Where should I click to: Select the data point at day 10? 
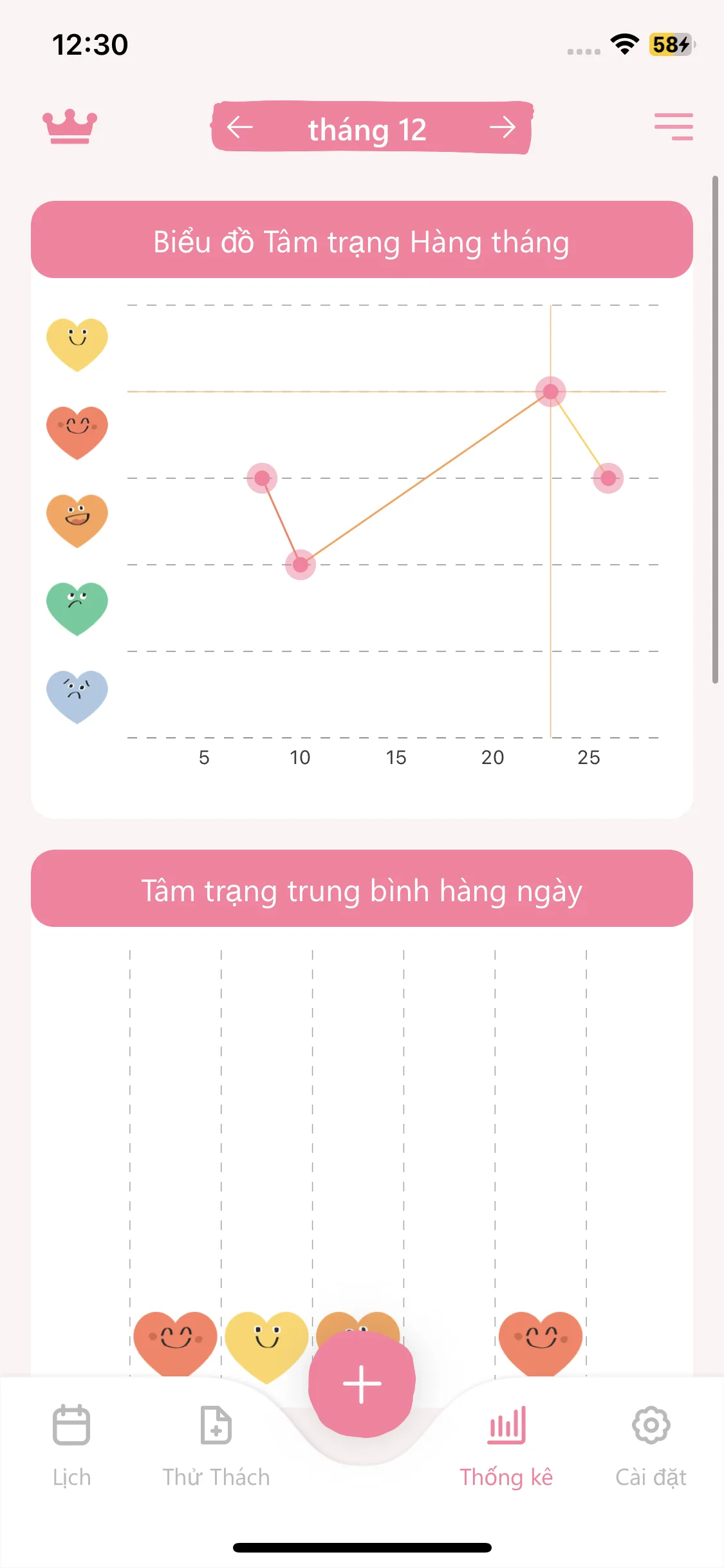pyautogui.click(x=301, y=565)
